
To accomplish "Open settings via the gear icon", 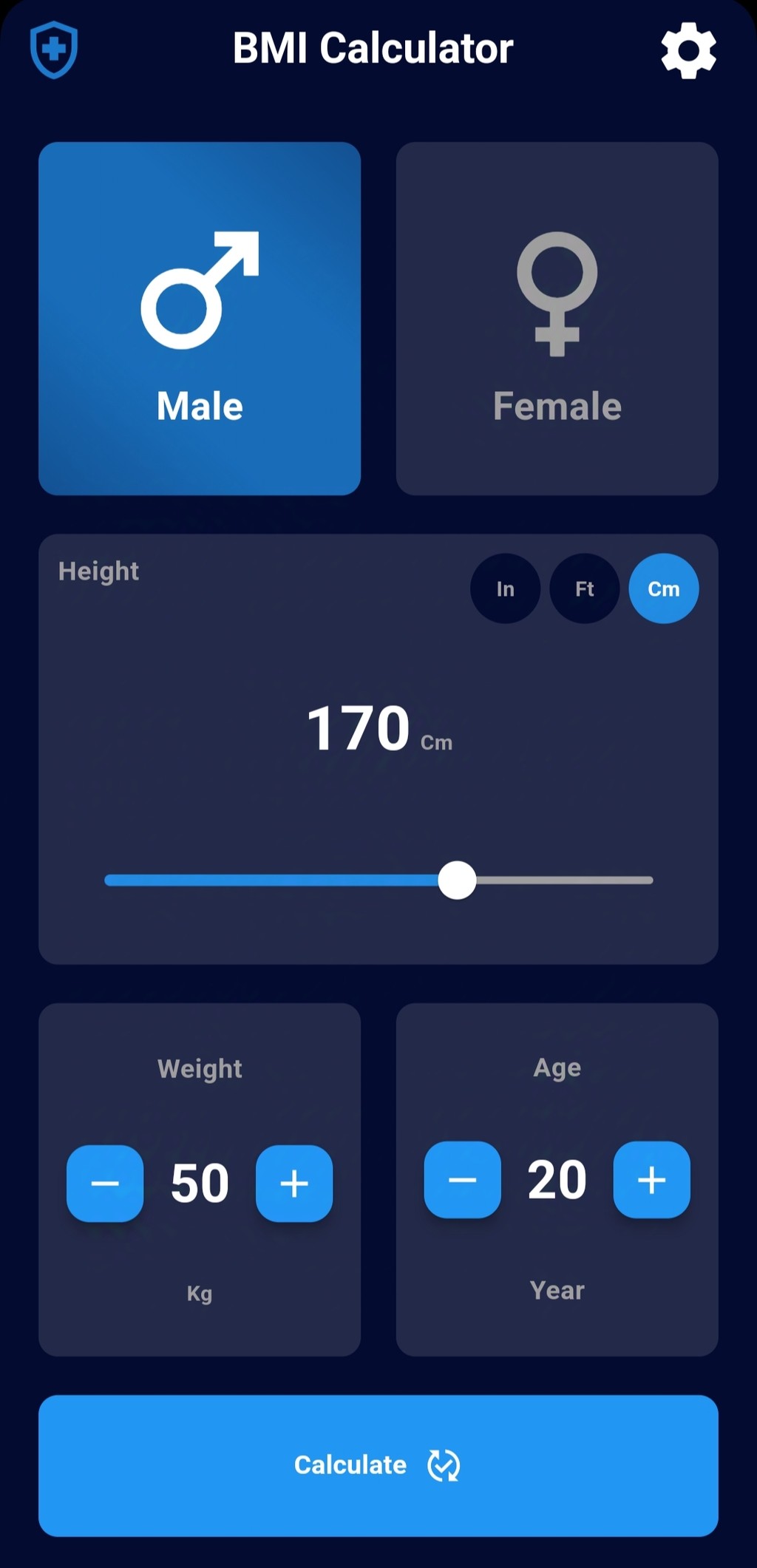I will tap(688, 50).
